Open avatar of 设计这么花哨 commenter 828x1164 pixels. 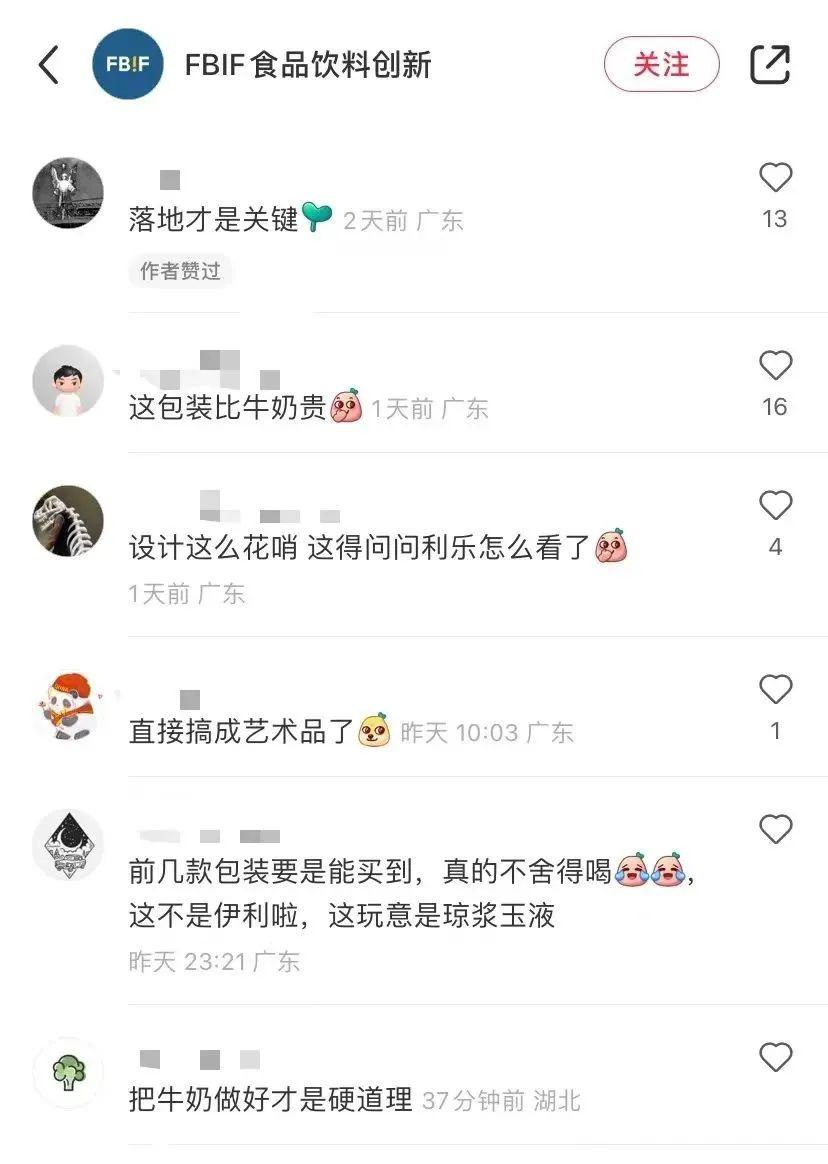(68, 521)
